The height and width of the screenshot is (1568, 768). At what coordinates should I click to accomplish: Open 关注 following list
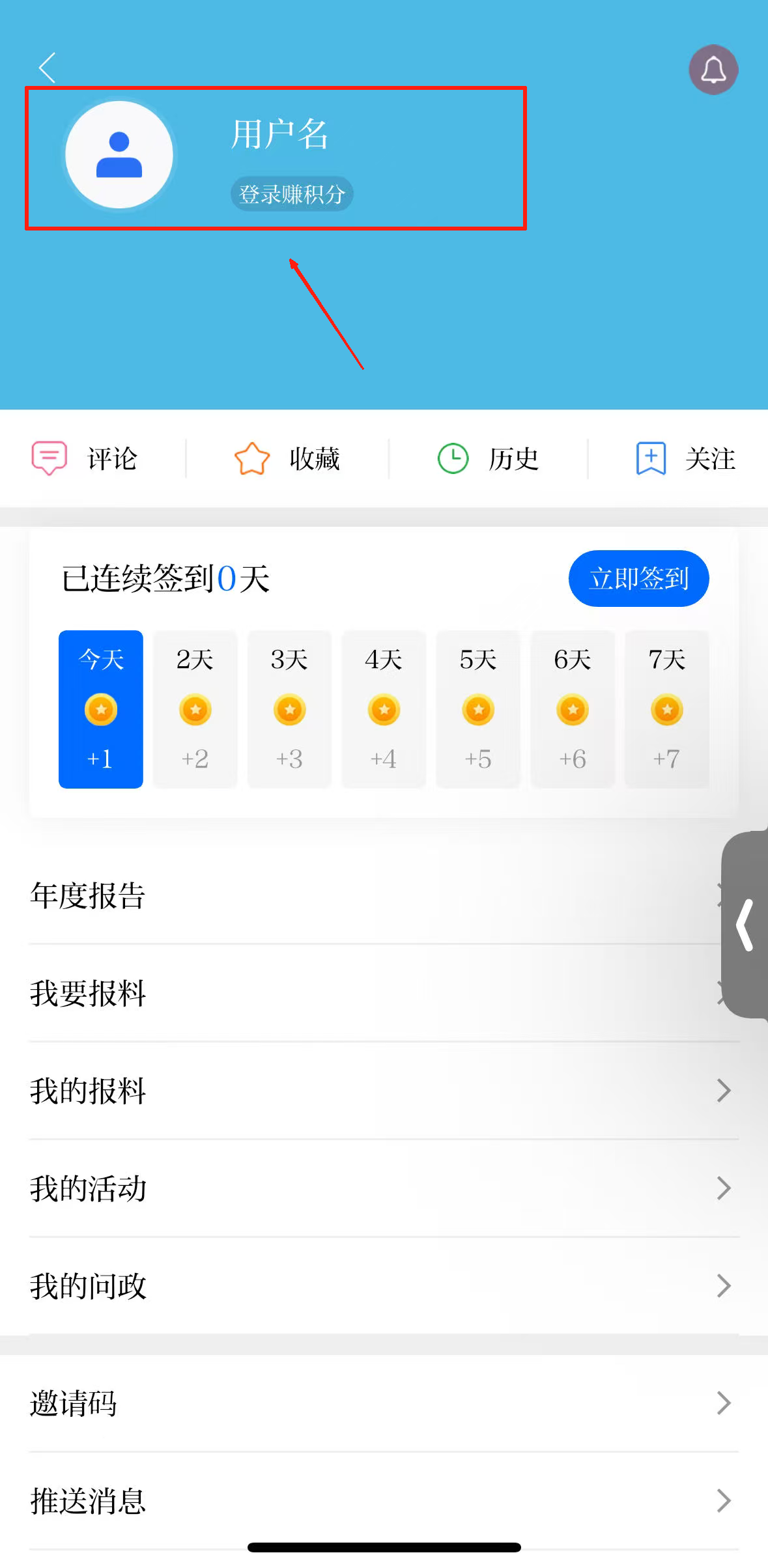click(686, 459)
